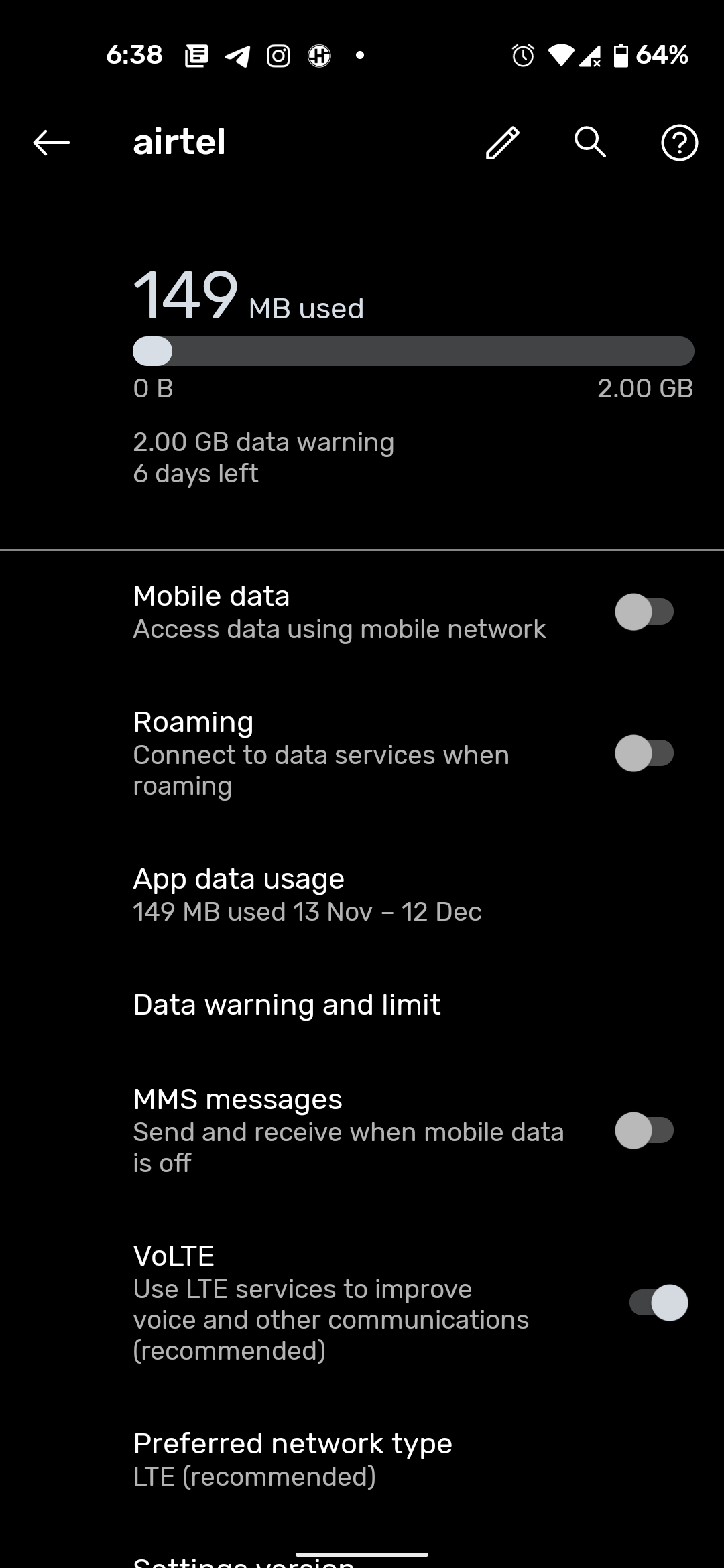Disable the VoLTE switch
The width and height of the screenshot is (724, 1568).
(x=658, y=1303)
